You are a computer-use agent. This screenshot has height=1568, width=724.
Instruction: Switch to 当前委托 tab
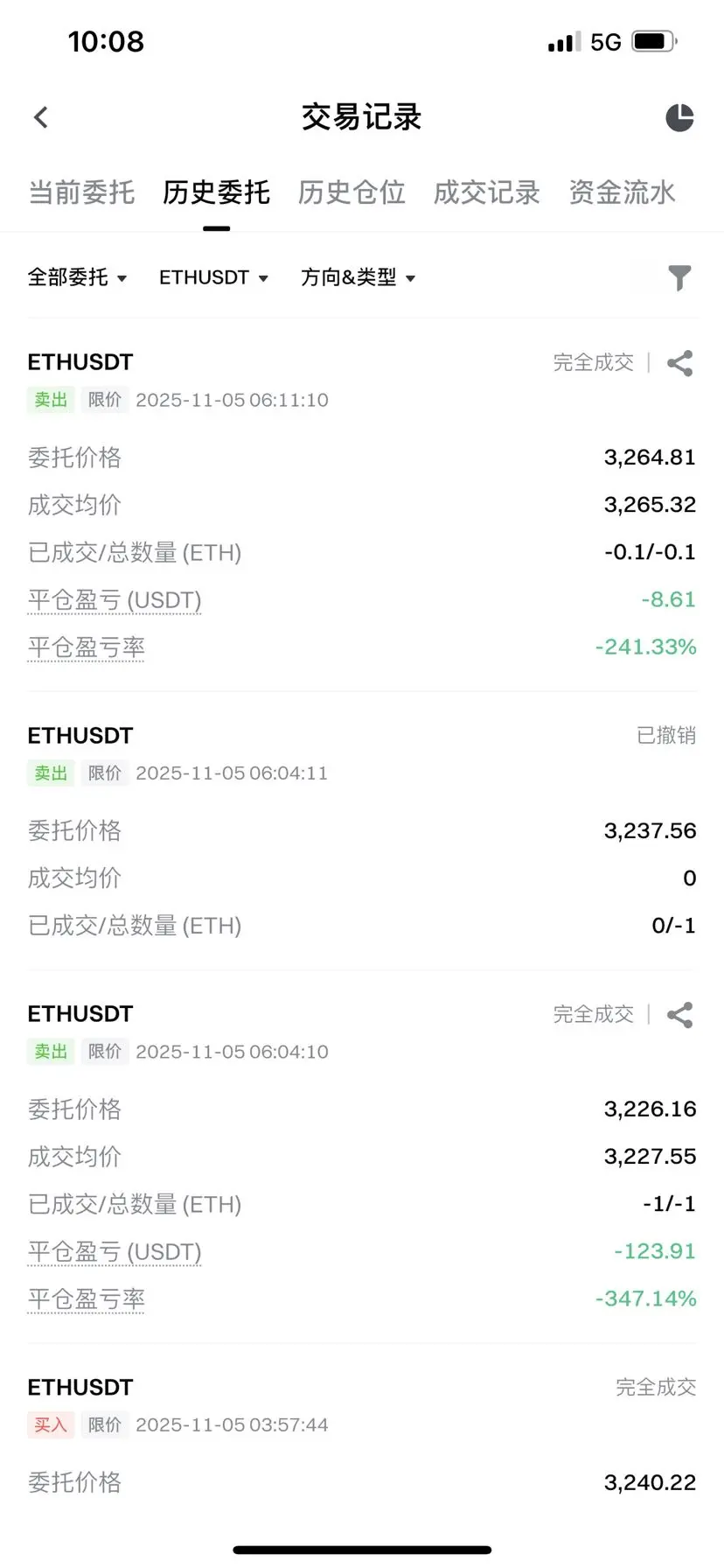pyautogui.click(x=81, y=192)
